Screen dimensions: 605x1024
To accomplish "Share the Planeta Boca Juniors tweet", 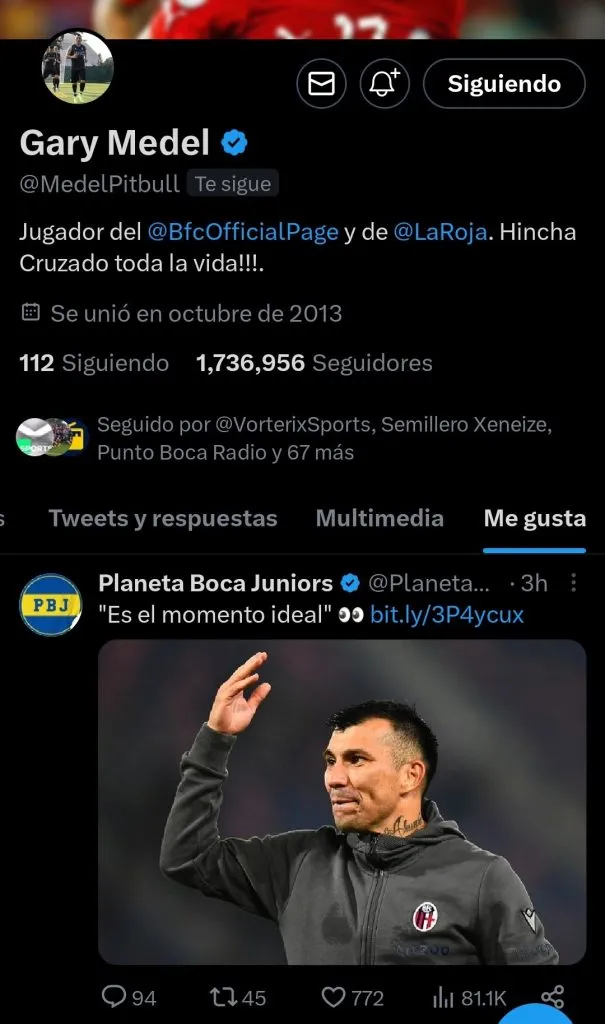I will click(x=552, y=997).
